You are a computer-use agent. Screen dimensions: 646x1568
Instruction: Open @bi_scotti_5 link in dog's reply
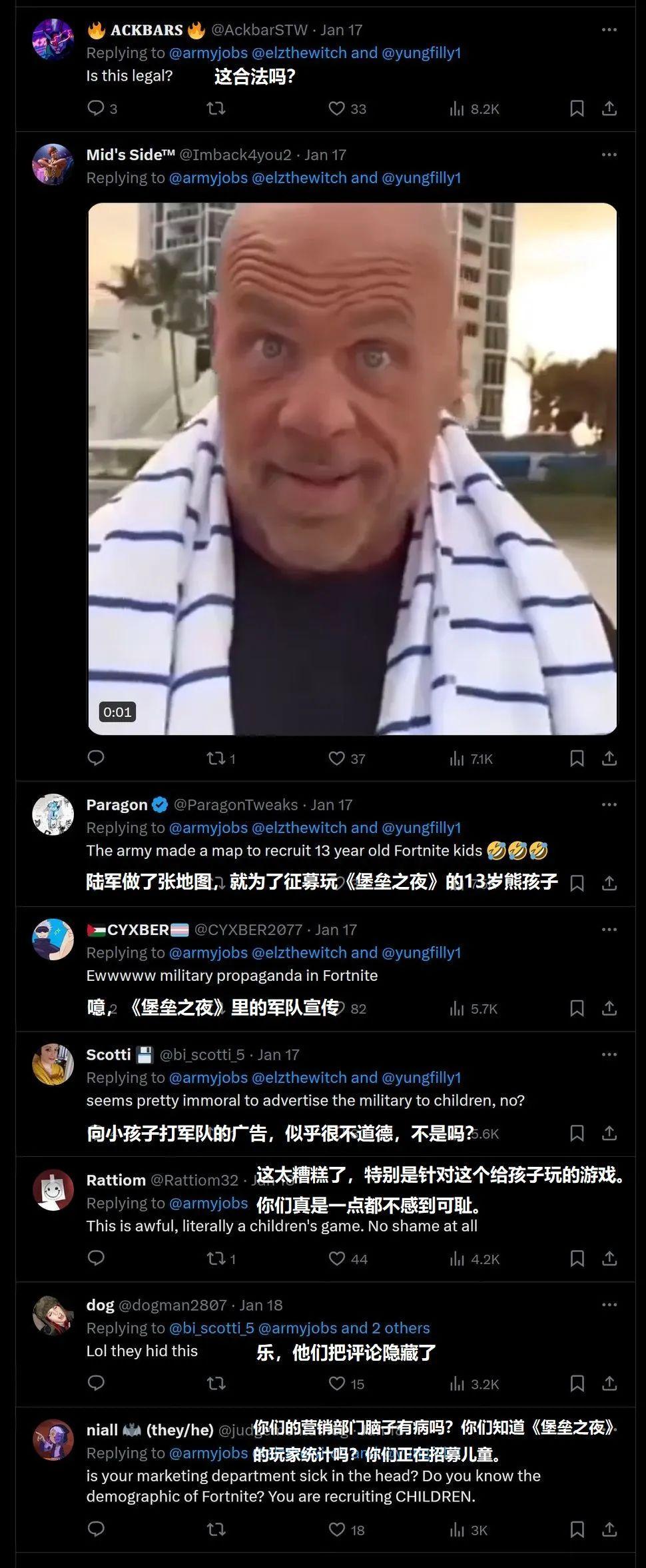pyautogui.click(x=212, y=1328)
